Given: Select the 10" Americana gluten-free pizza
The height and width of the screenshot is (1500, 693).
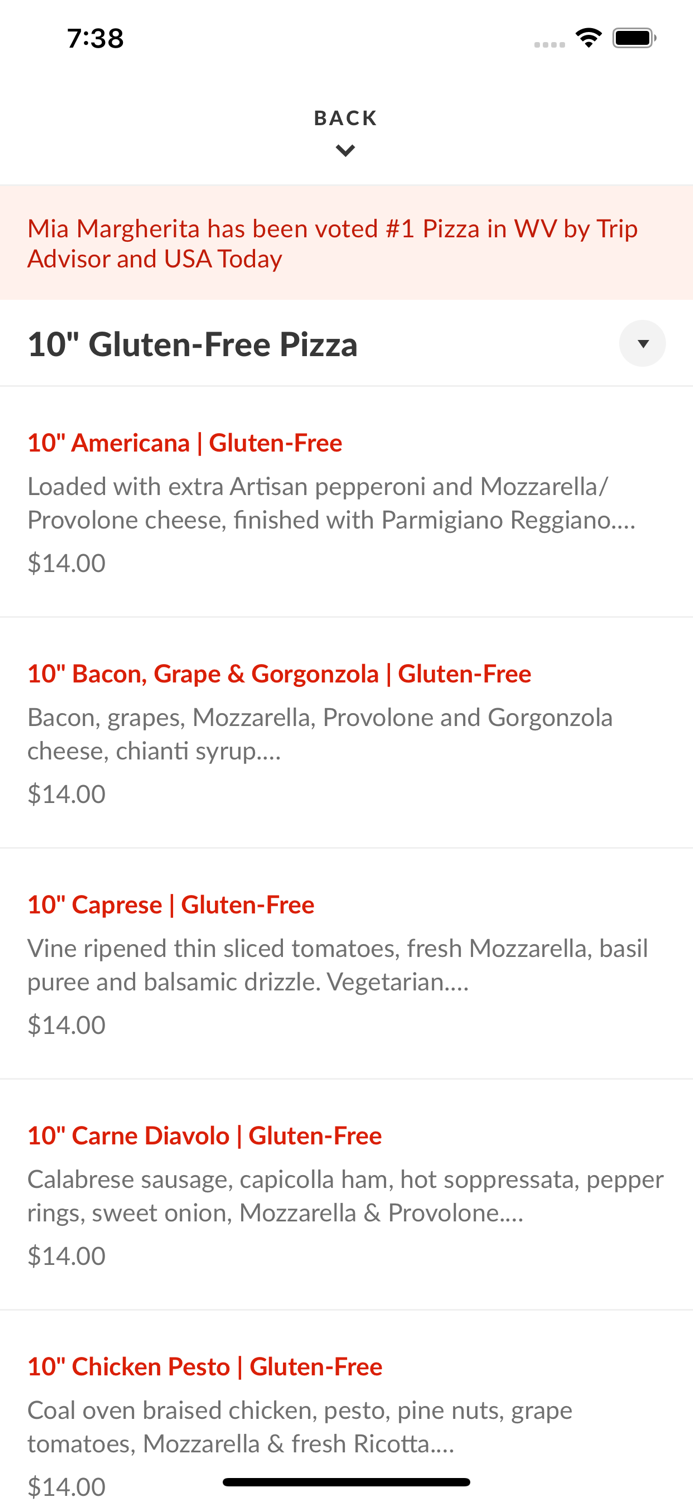Looking at the screenshot, I should 346,502.
